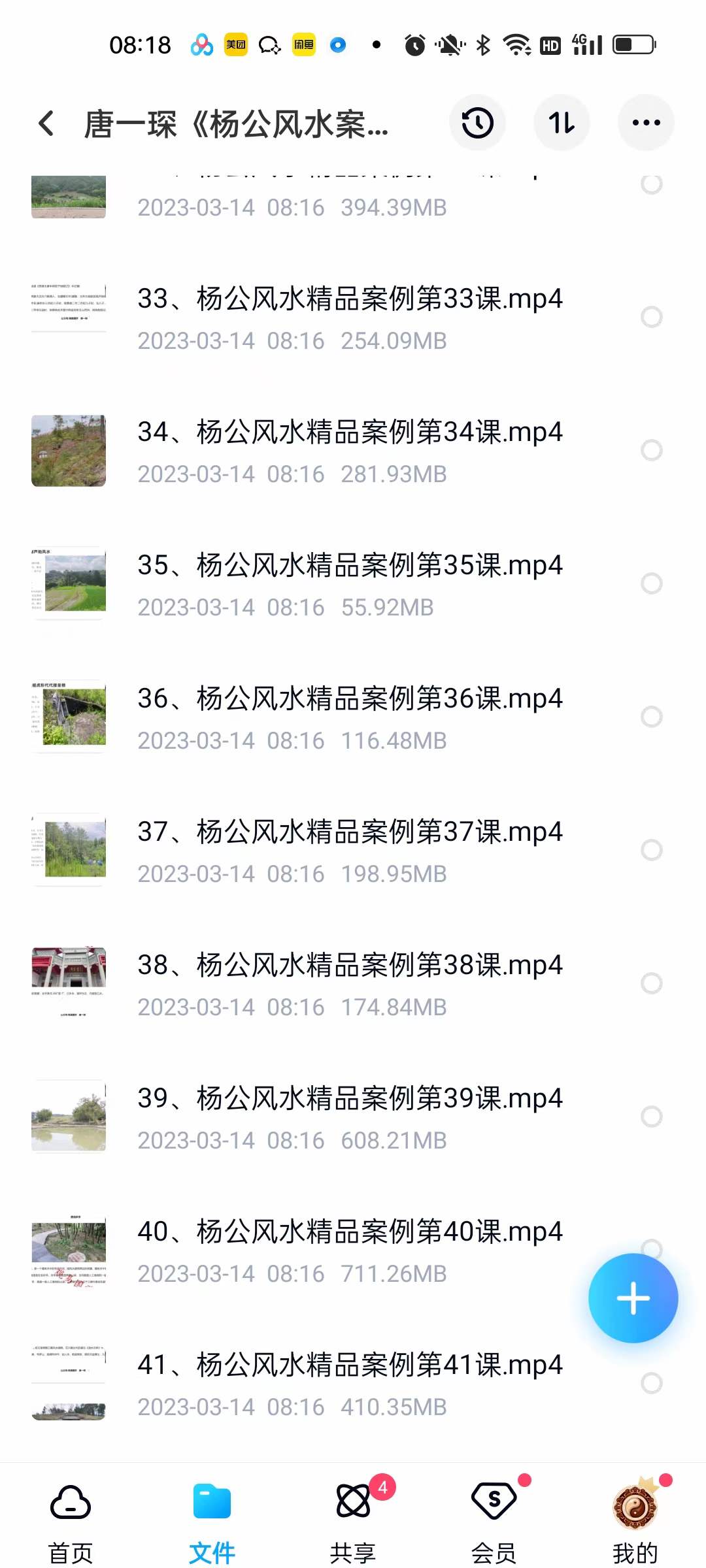Tap the floating blue plus button
Viewport: 706px width, 1568px height.
[633, 1299]
